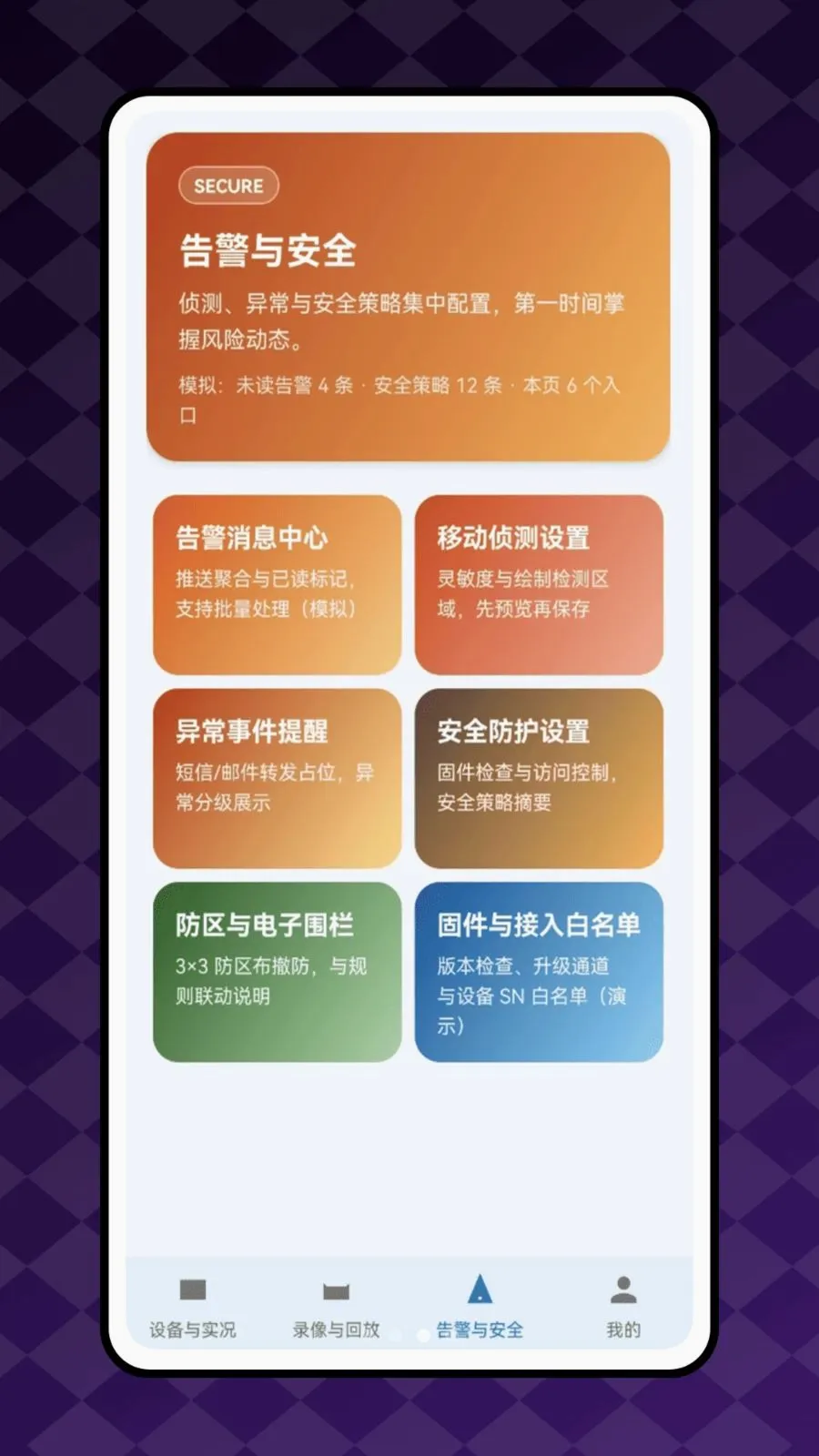The width and height of the screenshot is (819, 1456).
Task: Go to the 我的 tab
Action: tap(623, 1306)
